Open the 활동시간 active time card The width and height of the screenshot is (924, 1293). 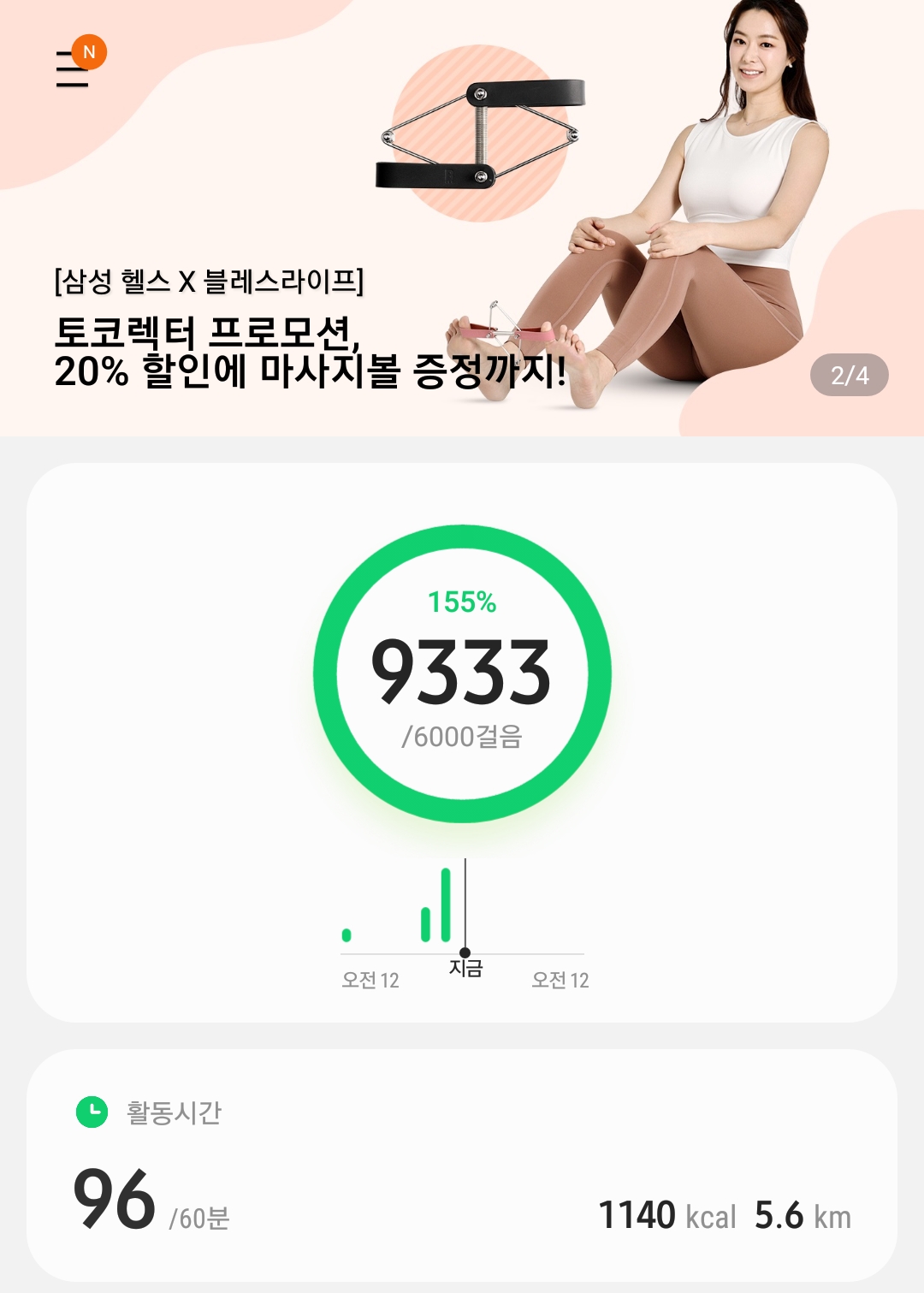[x=462, y=1165]
